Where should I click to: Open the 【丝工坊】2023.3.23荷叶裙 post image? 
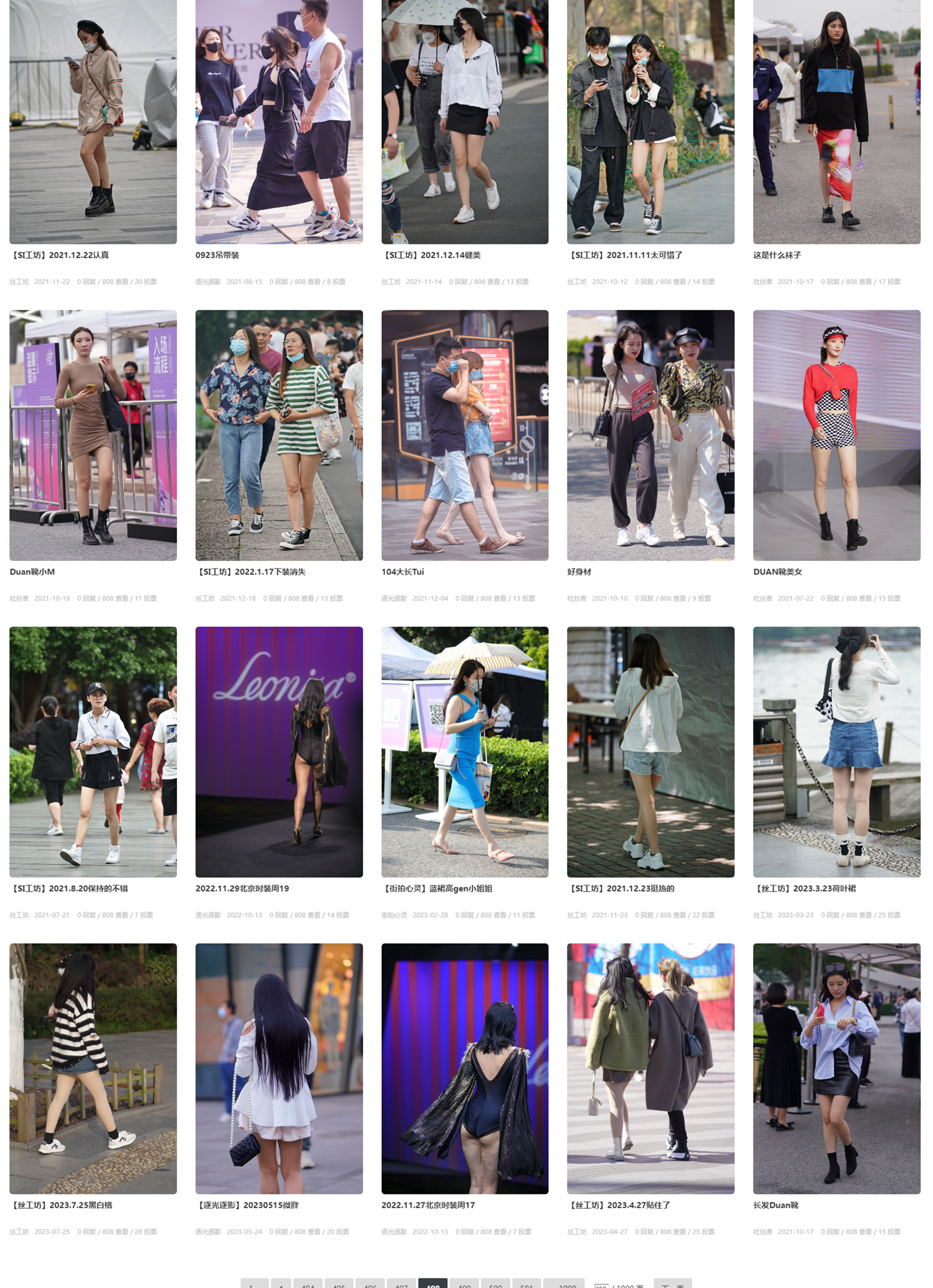(836, 752)
